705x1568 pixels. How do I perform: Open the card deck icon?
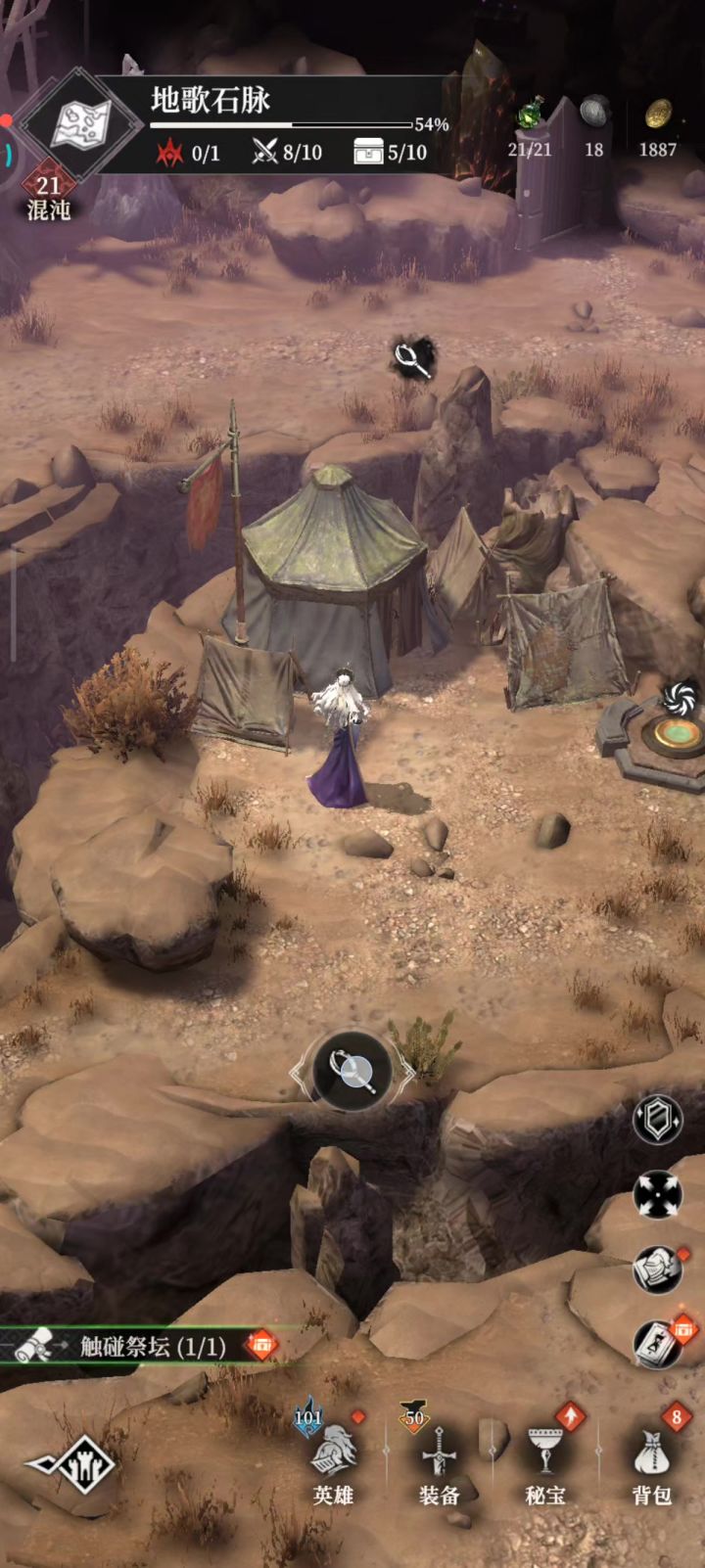(x=657, y=1344)
